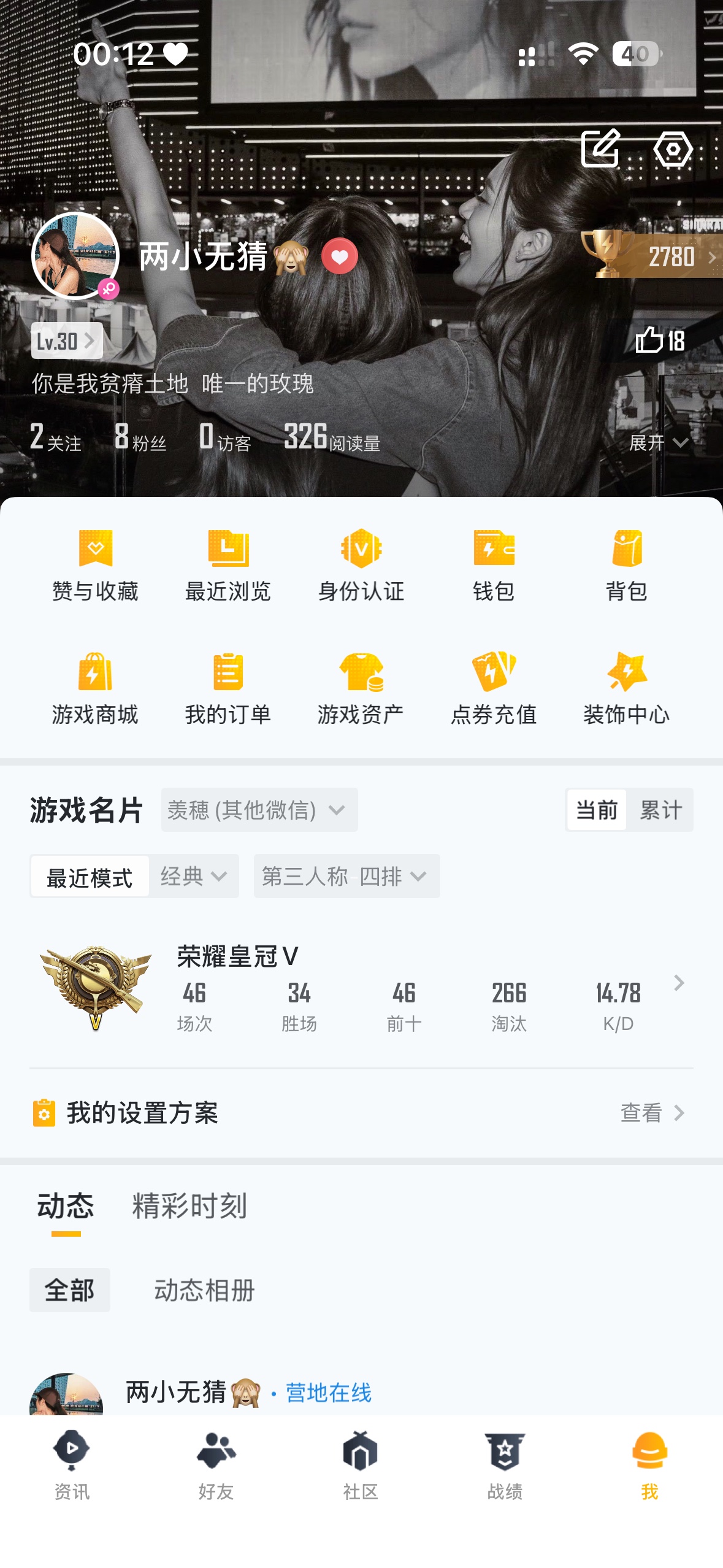723x1568 pixels.
Task: Open the 2780 trophy badge
Action: pos(651,256)
